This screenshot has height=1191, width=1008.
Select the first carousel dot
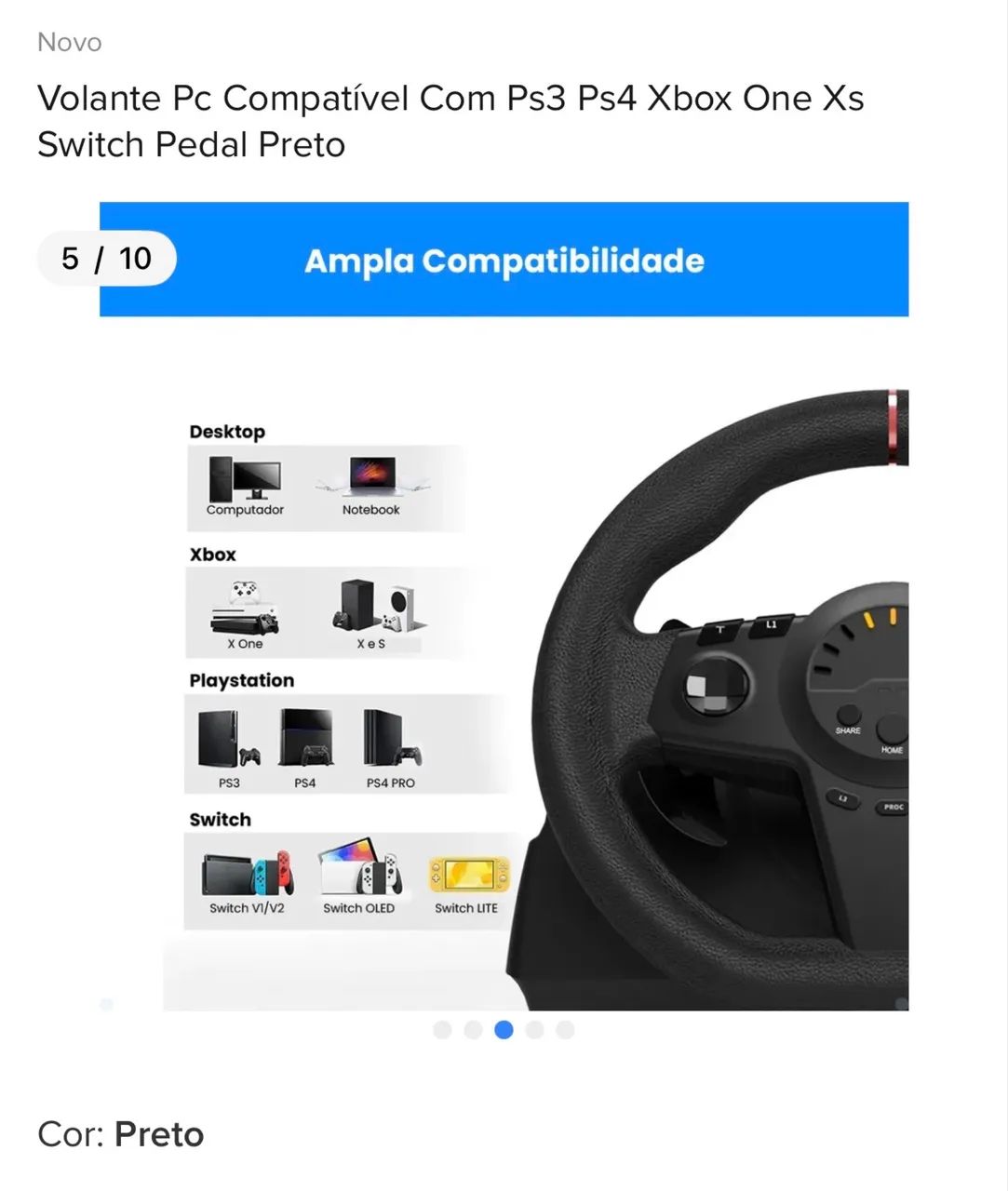coord(442,1031)
